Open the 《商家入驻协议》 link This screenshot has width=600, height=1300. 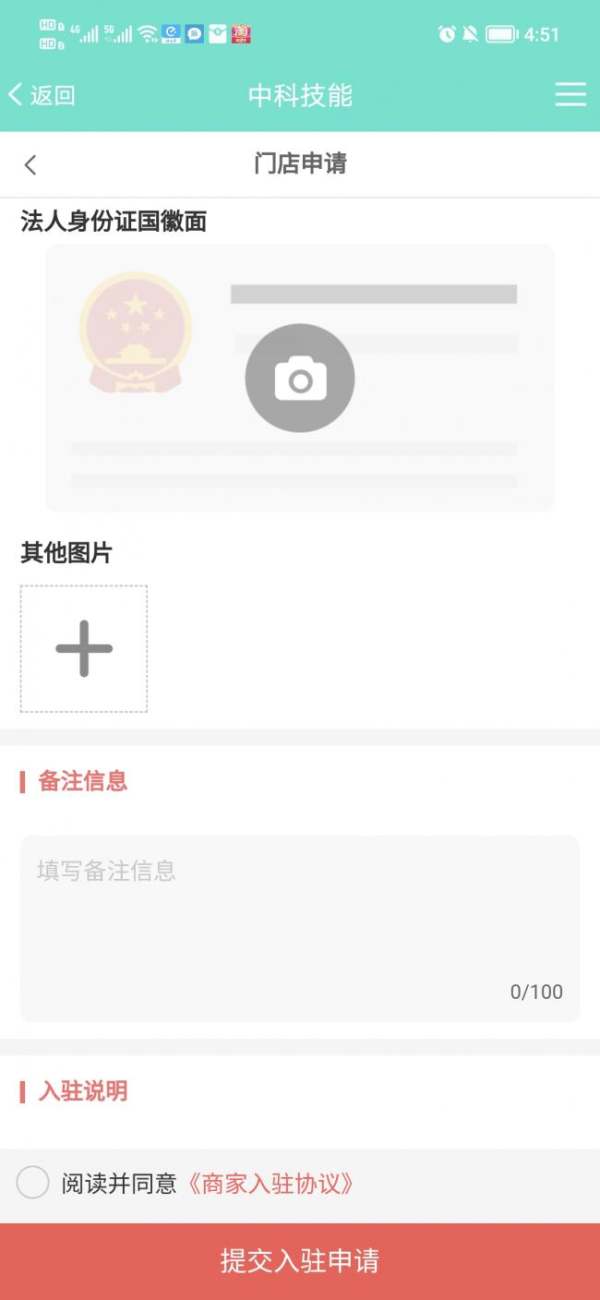coord(271,1185)
